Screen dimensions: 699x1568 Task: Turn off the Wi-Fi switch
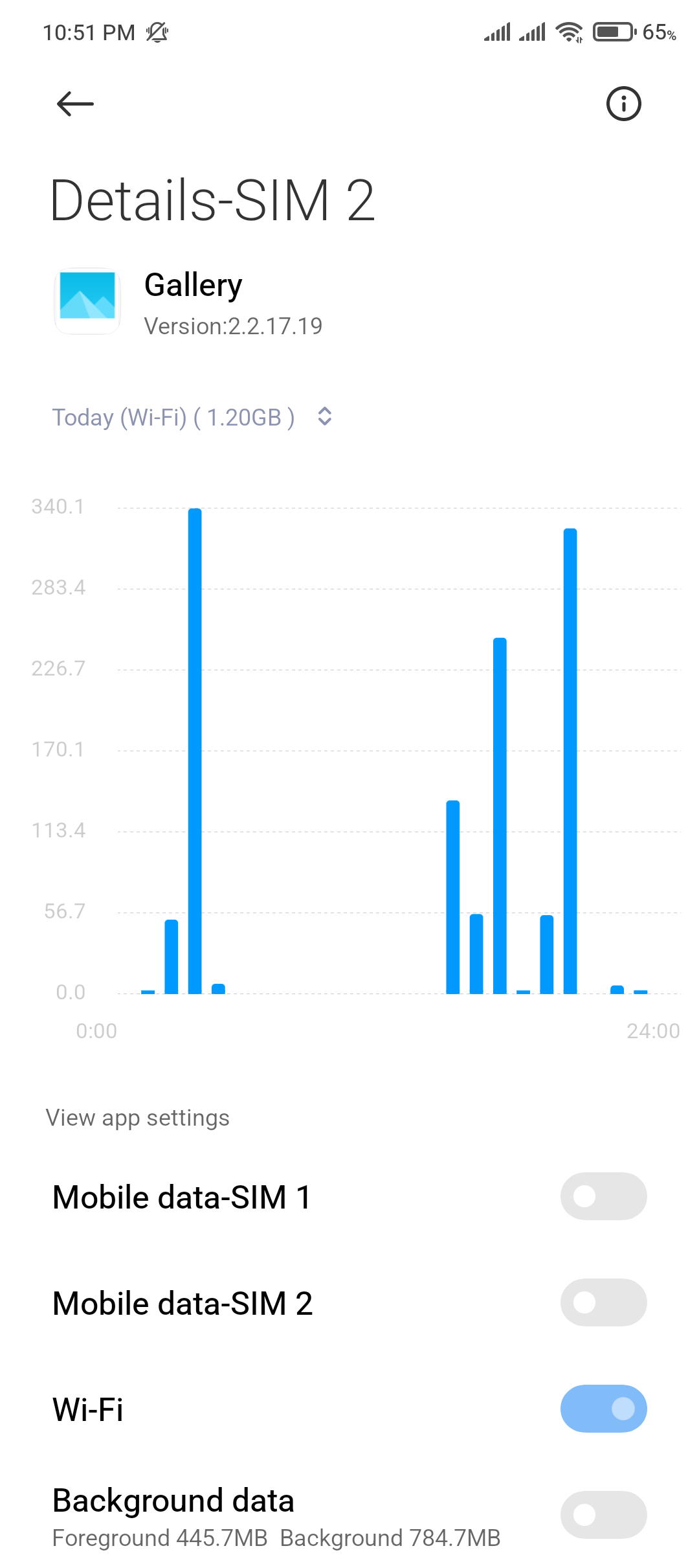(603, 1409)
